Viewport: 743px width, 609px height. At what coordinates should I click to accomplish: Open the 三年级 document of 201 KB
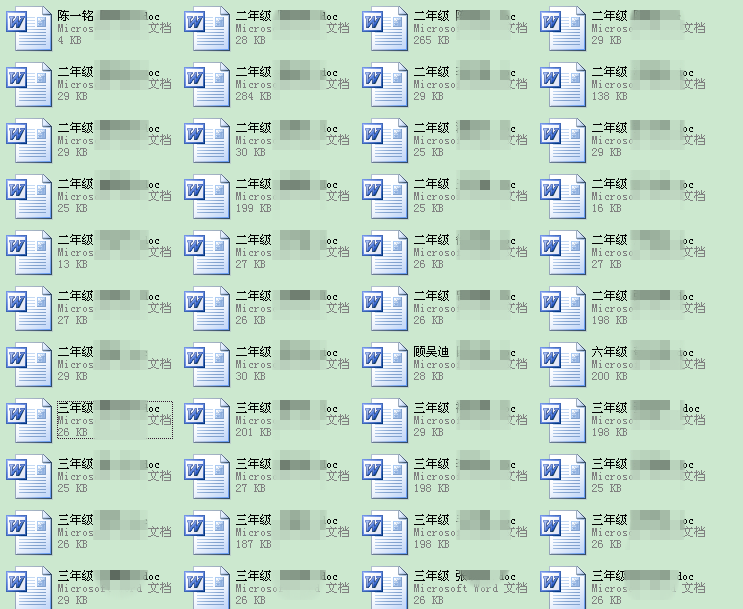(x=207, y=420)
